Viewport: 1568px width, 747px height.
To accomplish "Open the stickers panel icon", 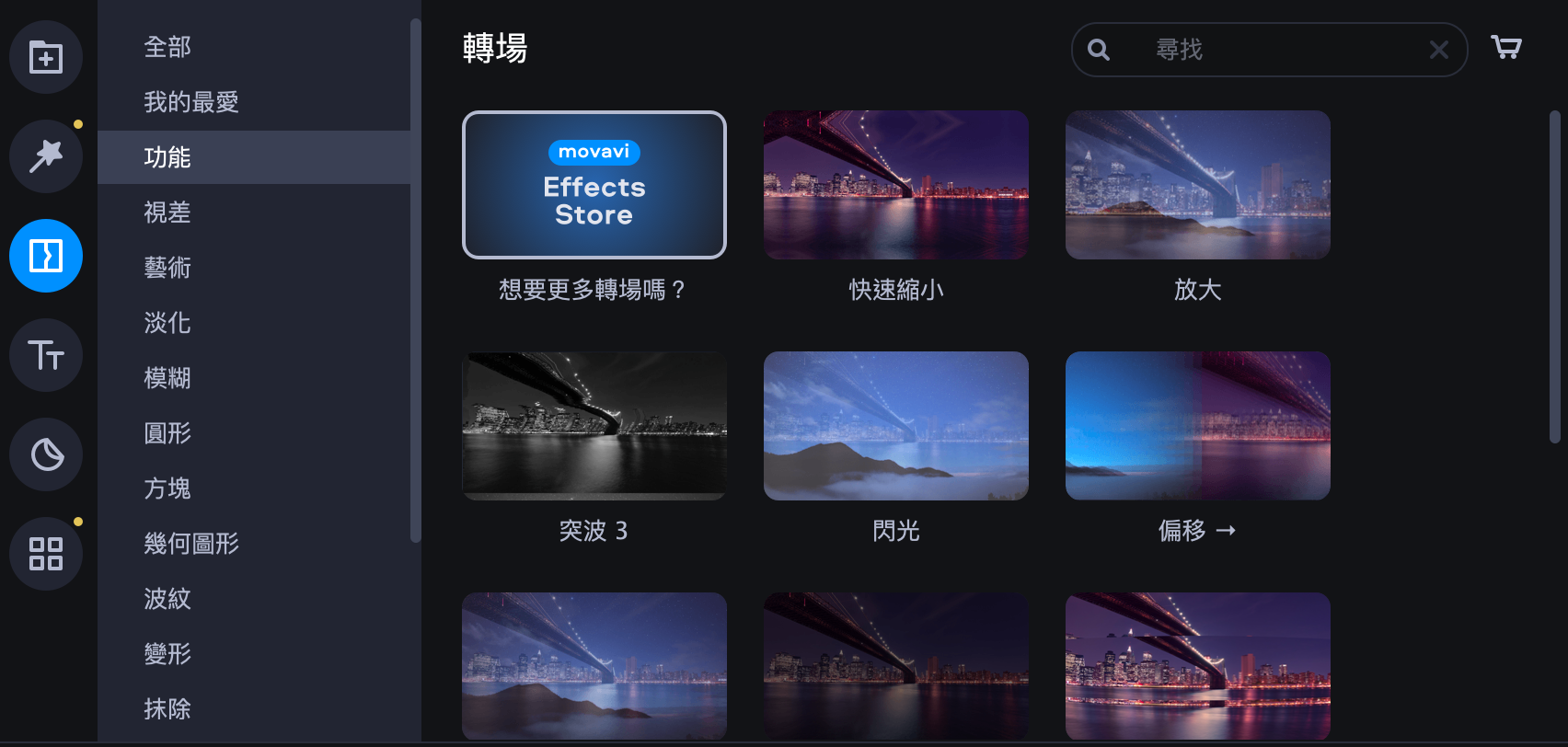I will coord(46,454).
